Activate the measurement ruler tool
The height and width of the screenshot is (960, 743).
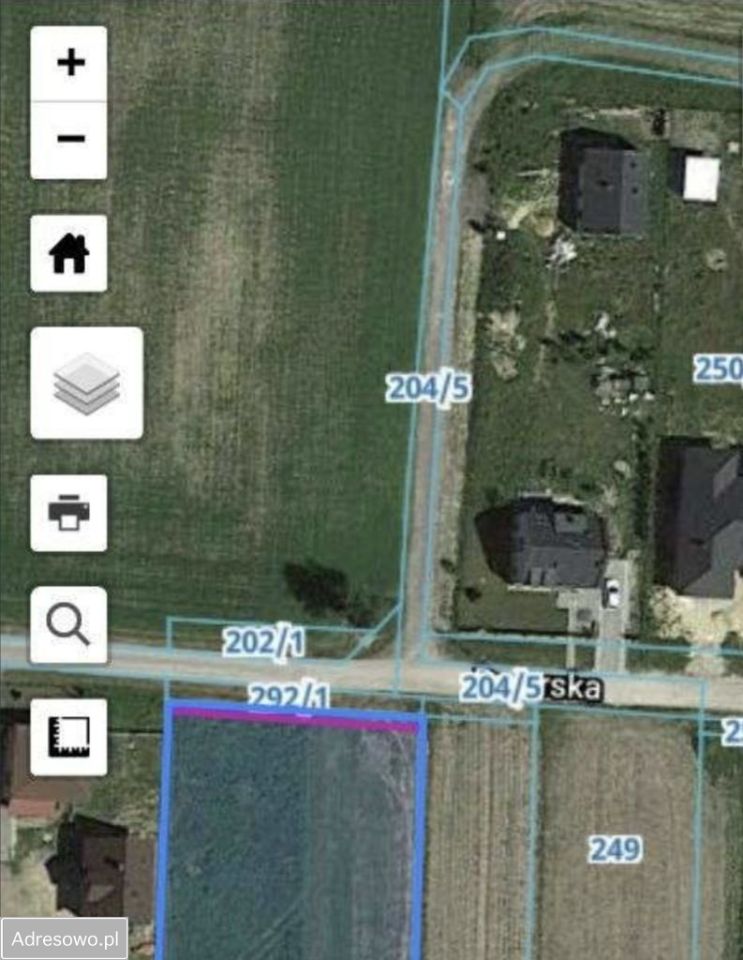tap(69, 737)
